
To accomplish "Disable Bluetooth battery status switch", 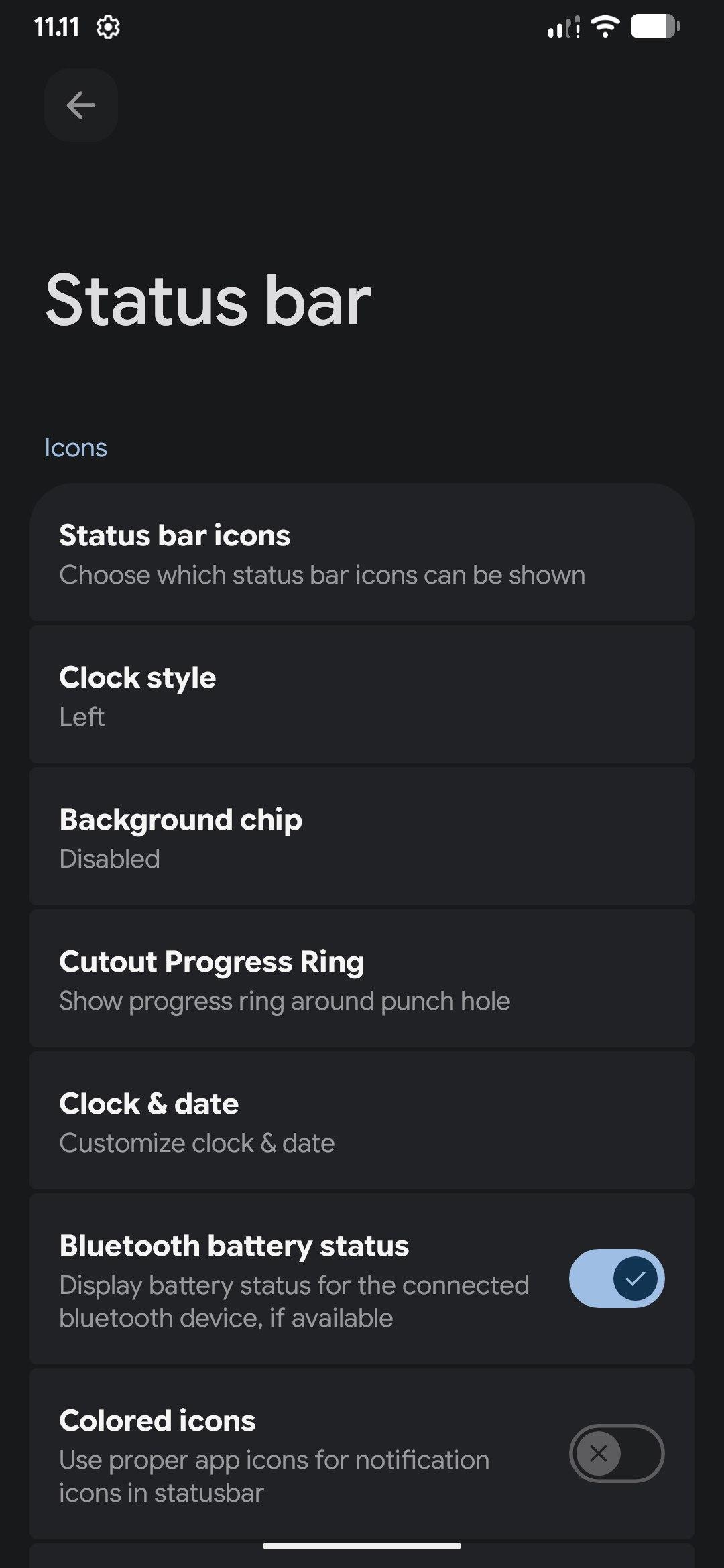I will (616, 1279).
